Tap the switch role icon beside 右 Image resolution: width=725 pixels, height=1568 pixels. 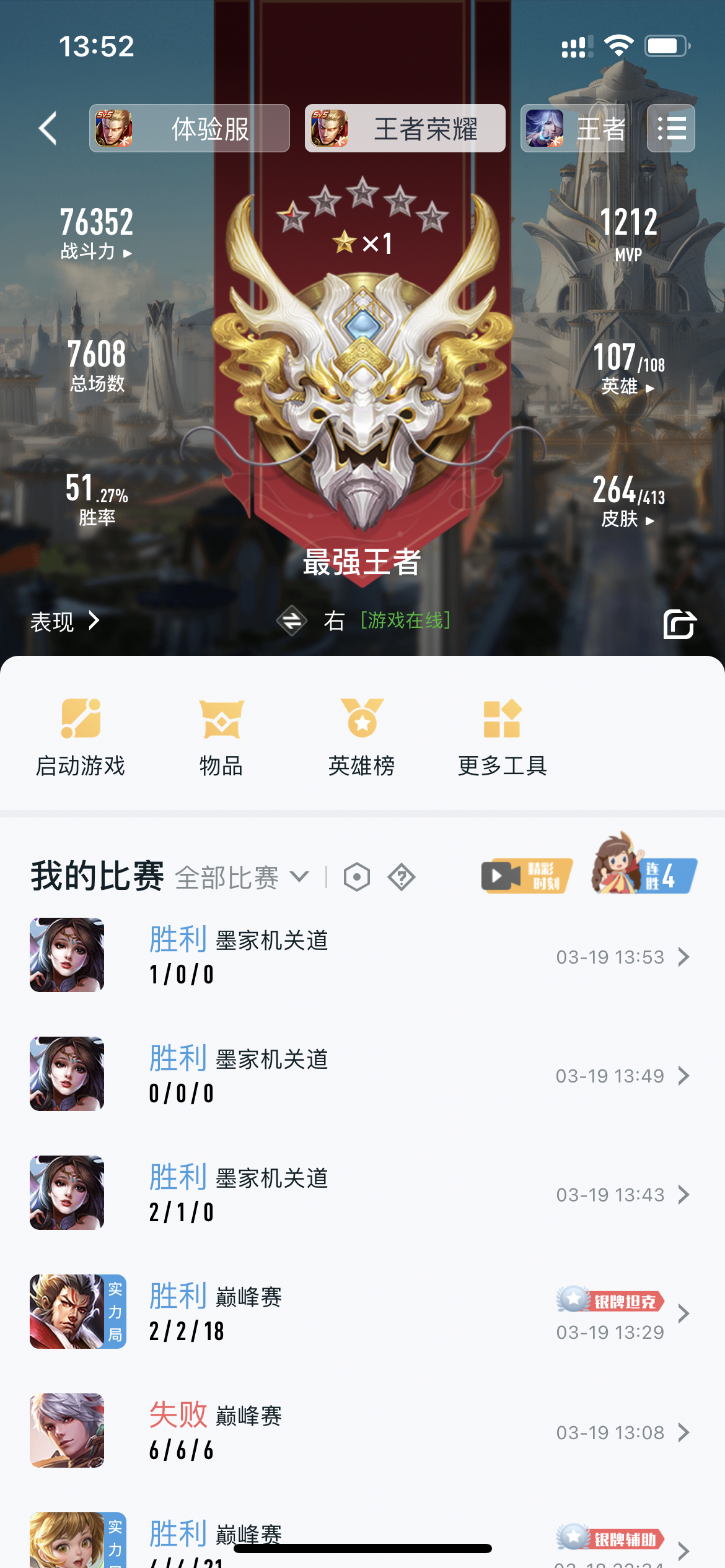[292, 621]
